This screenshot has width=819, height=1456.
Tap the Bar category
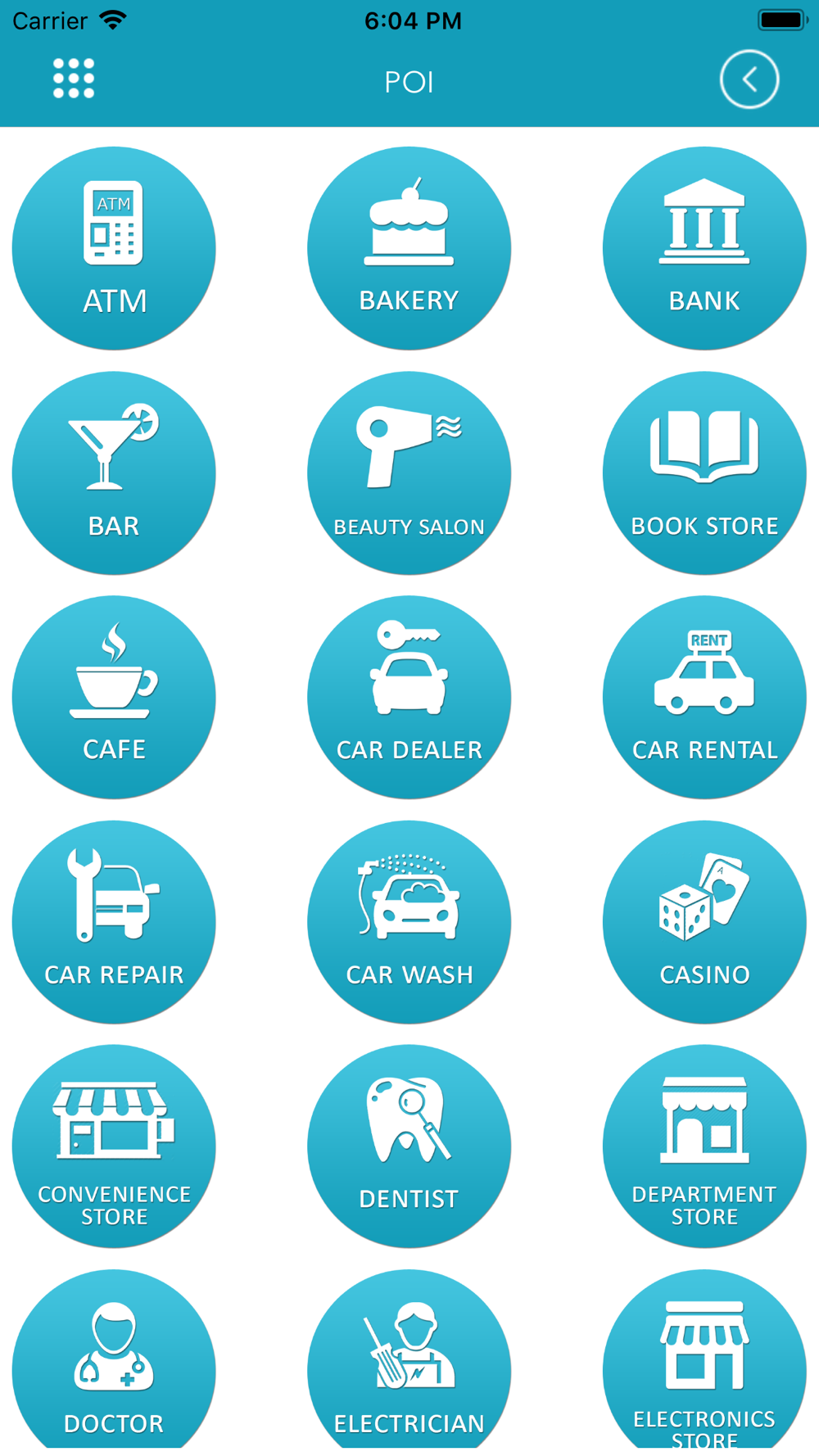coord(114,473)
